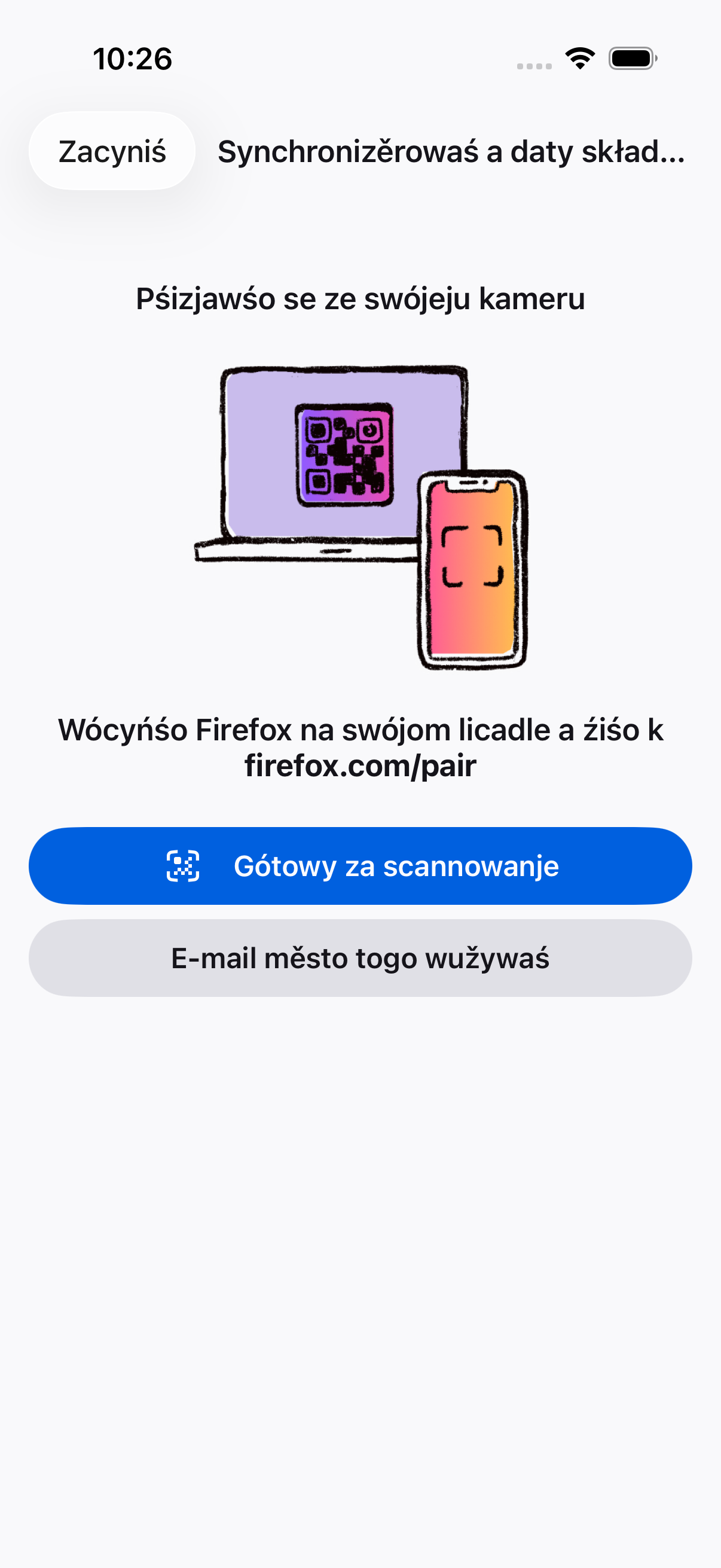Image resolution: width=721 pixels, height=1568 pixels.
Task: Tap the Gótowy za scannowanje button
Action: (360, 865)
